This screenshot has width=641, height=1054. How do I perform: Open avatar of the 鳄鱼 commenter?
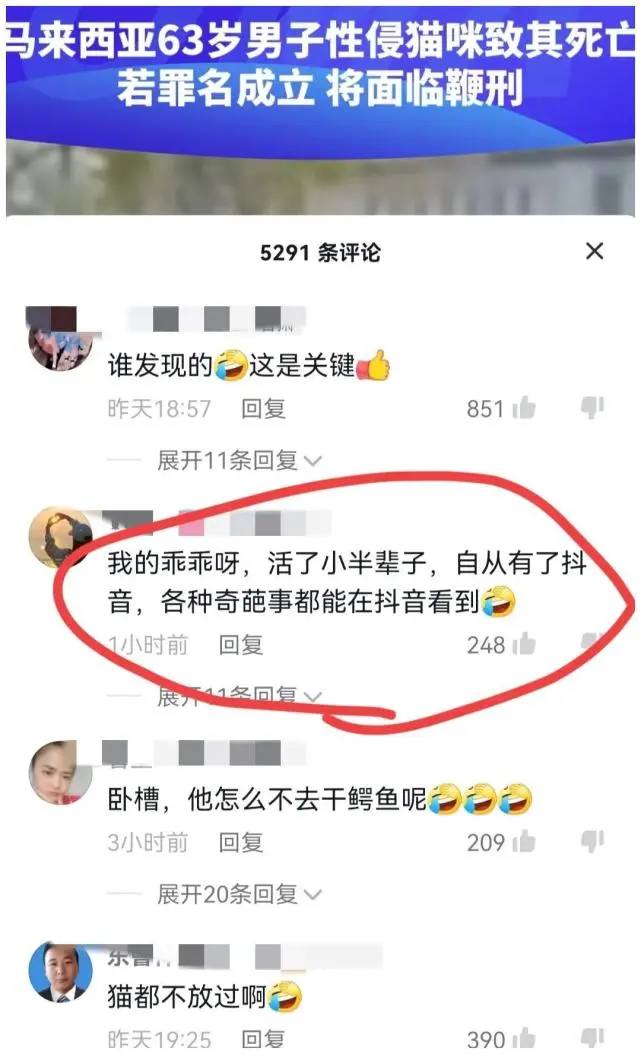60,771
